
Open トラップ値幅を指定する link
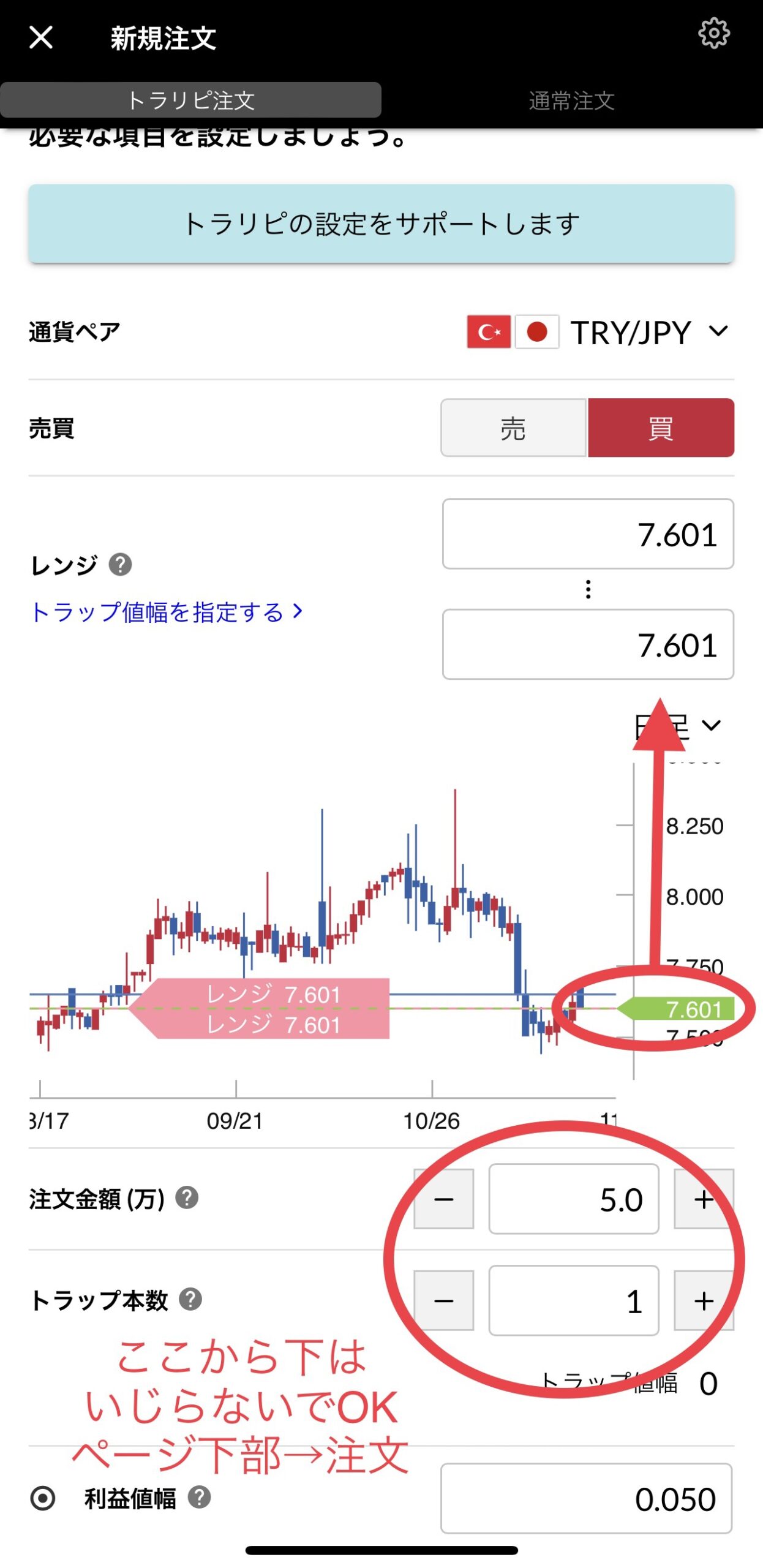(x=166, y=612)
